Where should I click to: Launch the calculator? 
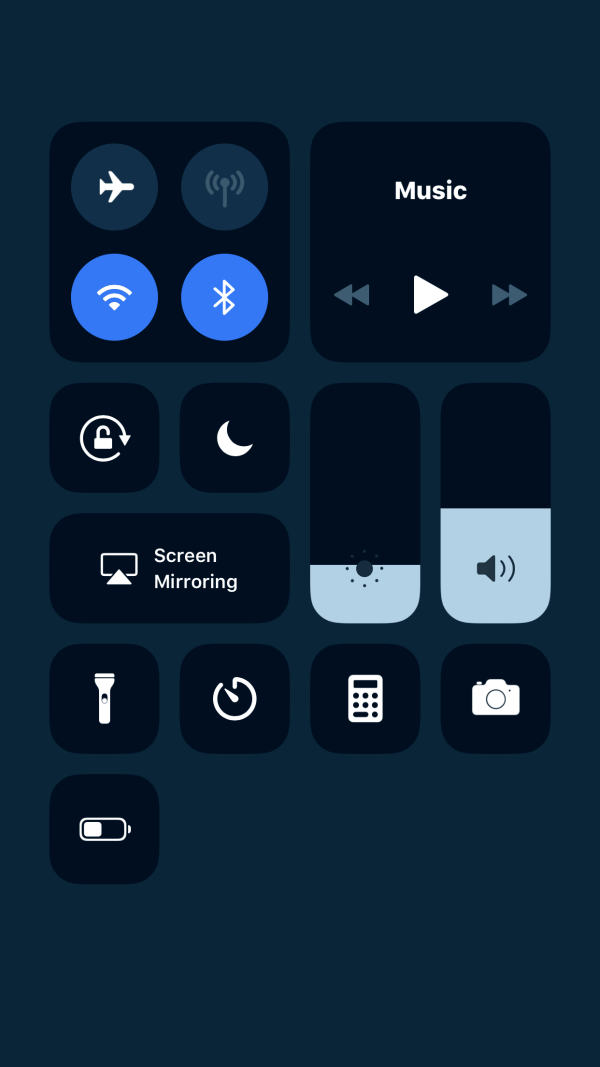click(365, 698)
